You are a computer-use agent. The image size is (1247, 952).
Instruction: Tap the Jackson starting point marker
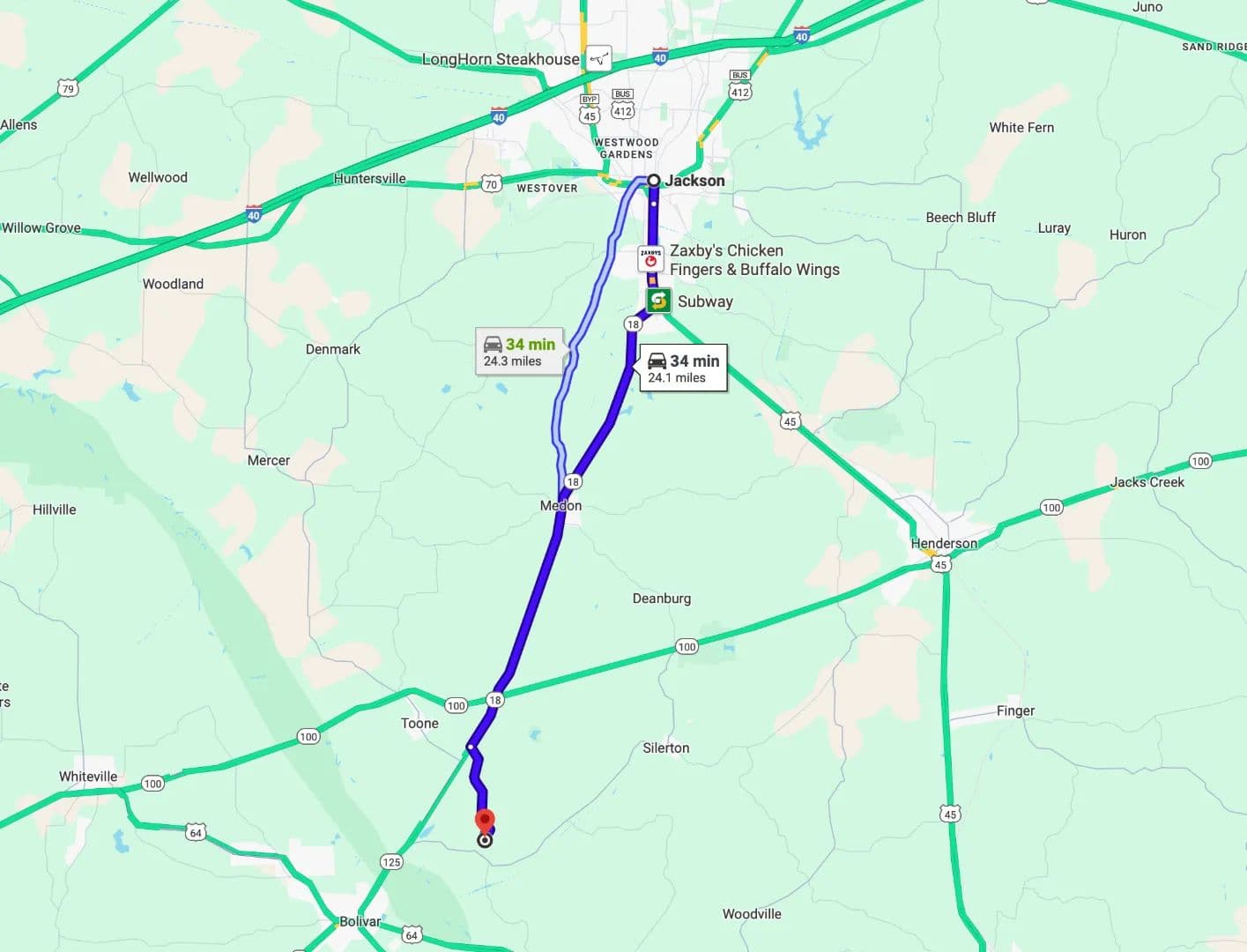[x=654, y=180]
